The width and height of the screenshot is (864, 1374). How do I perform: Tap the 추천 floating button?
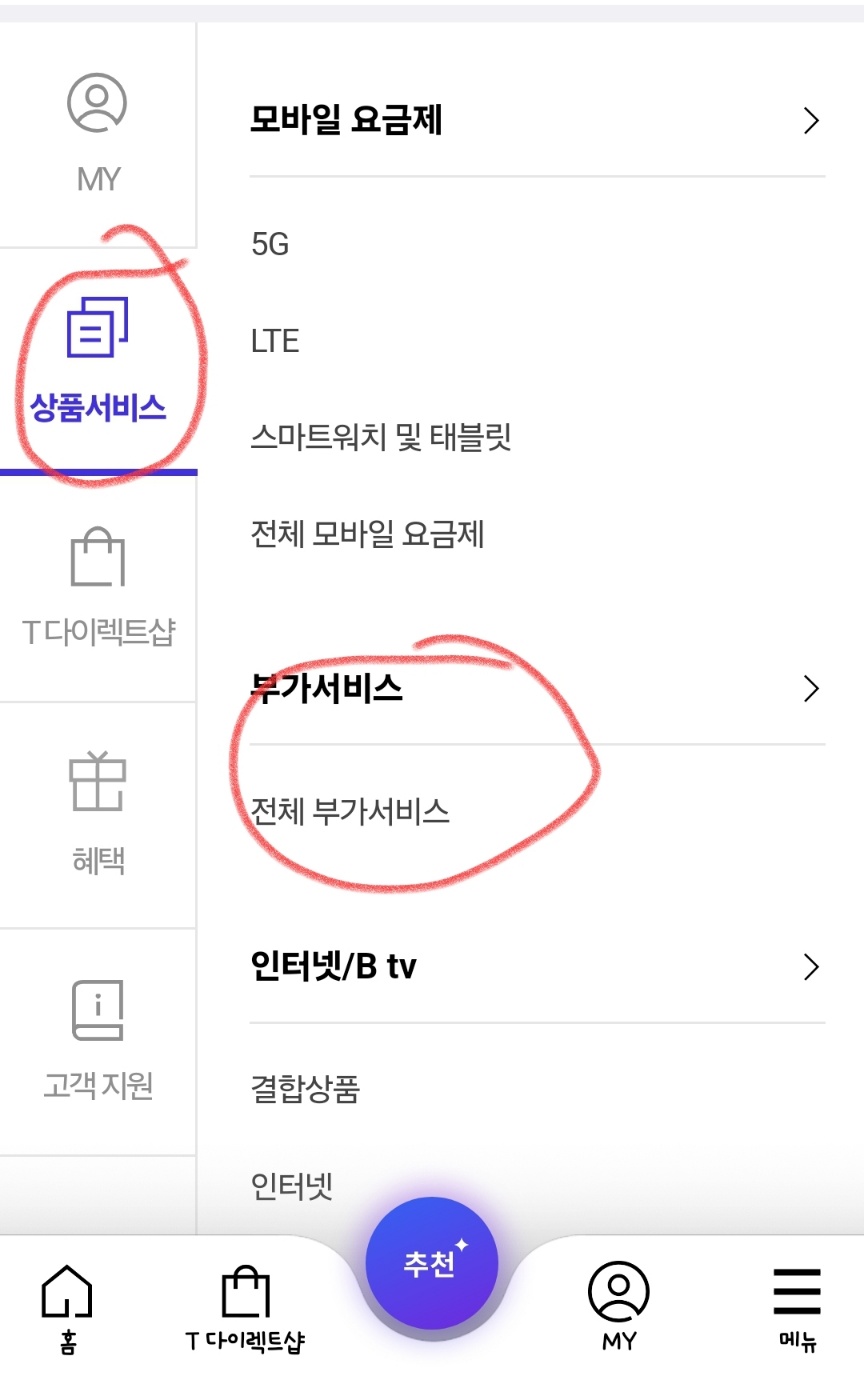432,1262
